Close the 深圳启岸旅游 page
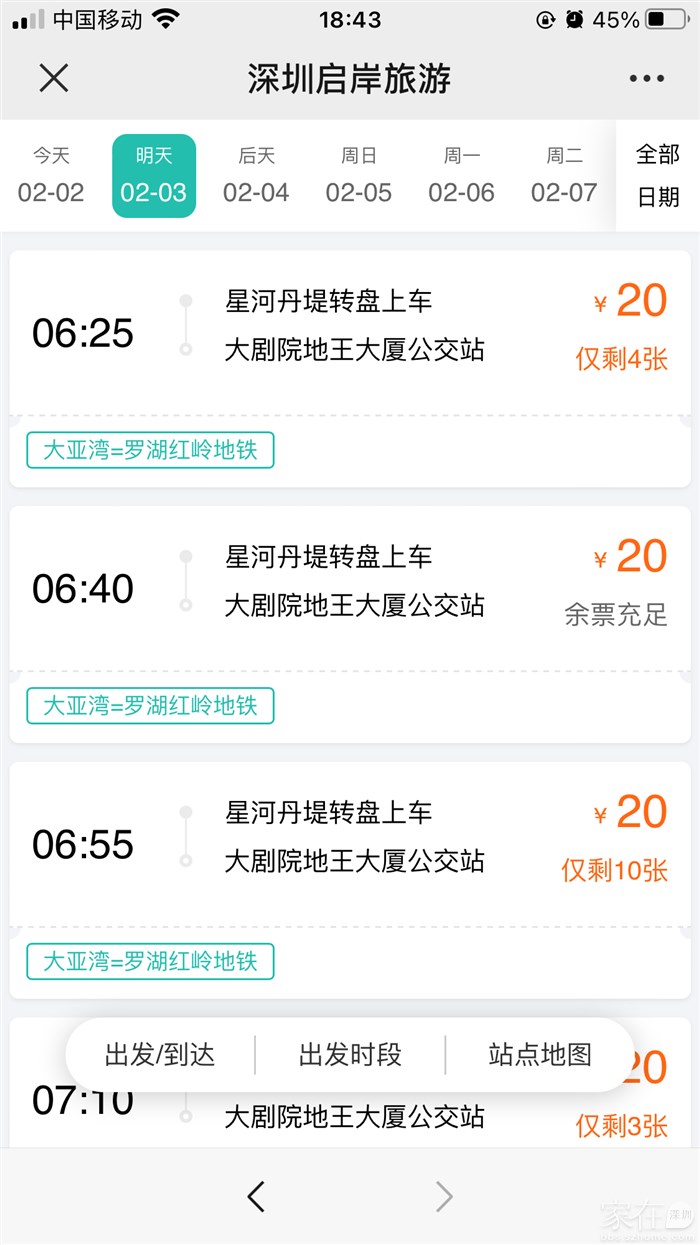700x1245 pixels. 54,78
